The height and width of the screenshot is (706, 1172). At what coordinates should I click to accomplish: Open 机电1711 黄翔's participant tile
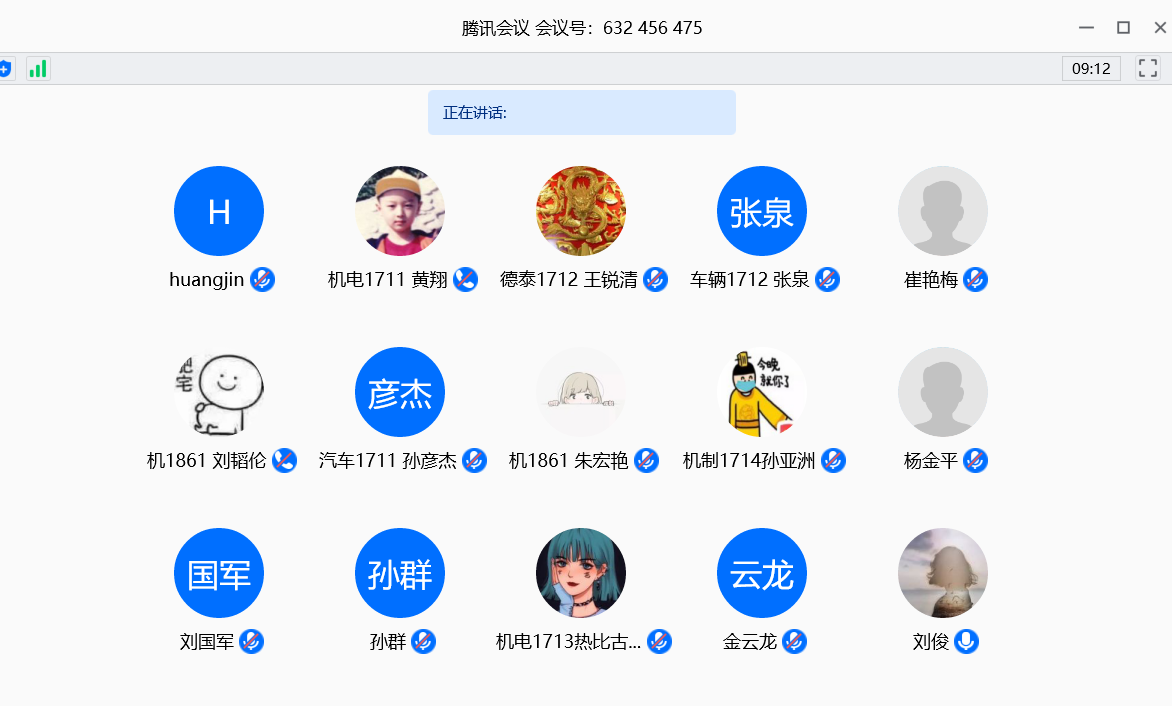coord(400,211)
